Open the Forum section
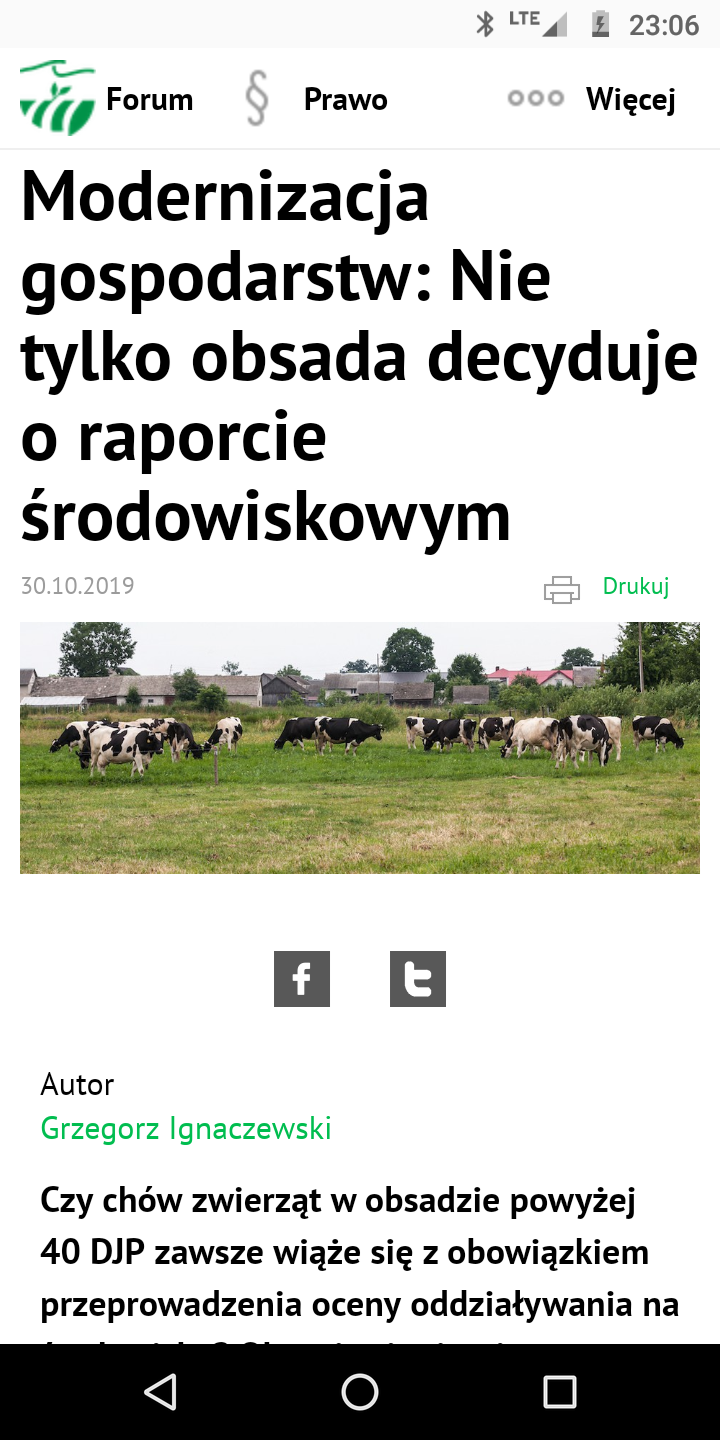 point(148,100)
